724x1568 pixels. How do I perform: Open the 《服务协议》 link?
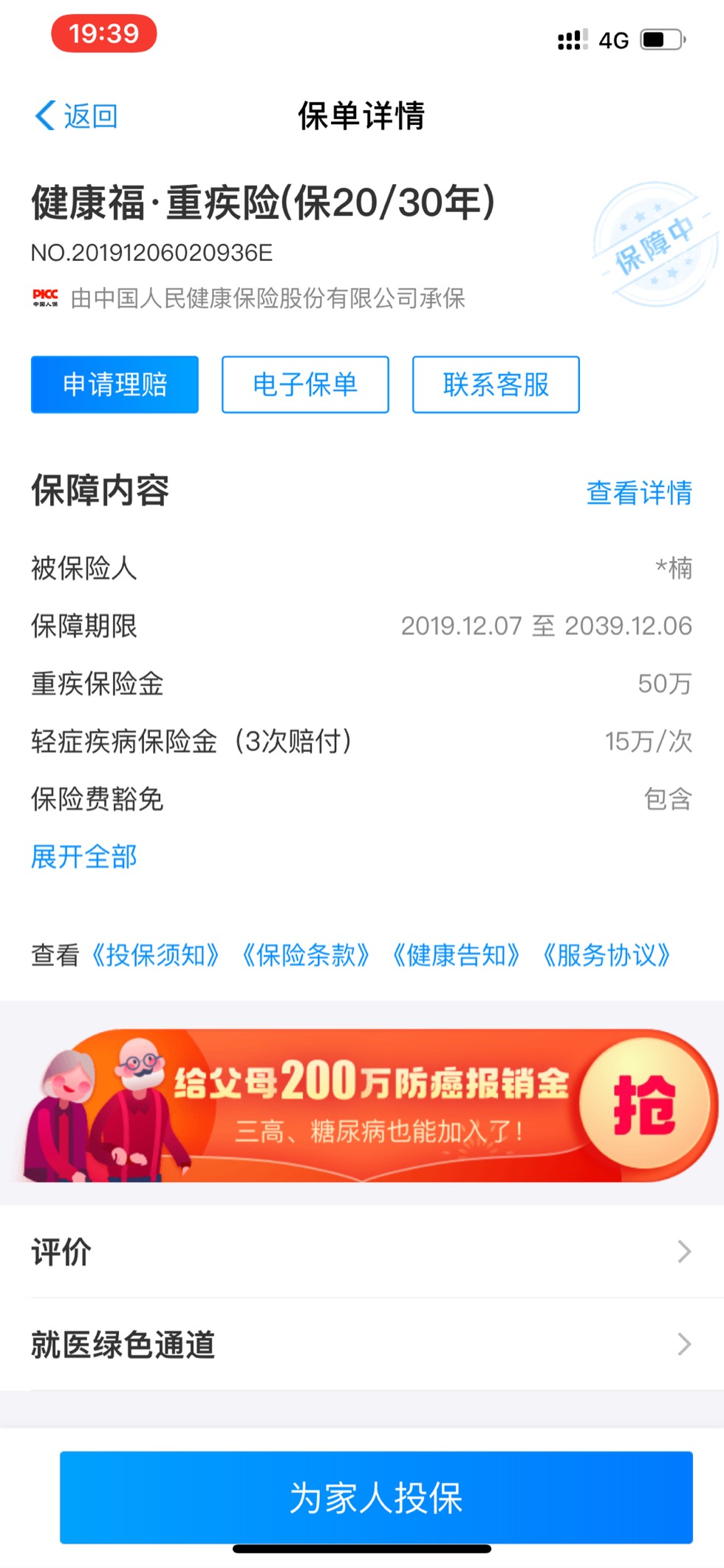click(x=607, y=955)
